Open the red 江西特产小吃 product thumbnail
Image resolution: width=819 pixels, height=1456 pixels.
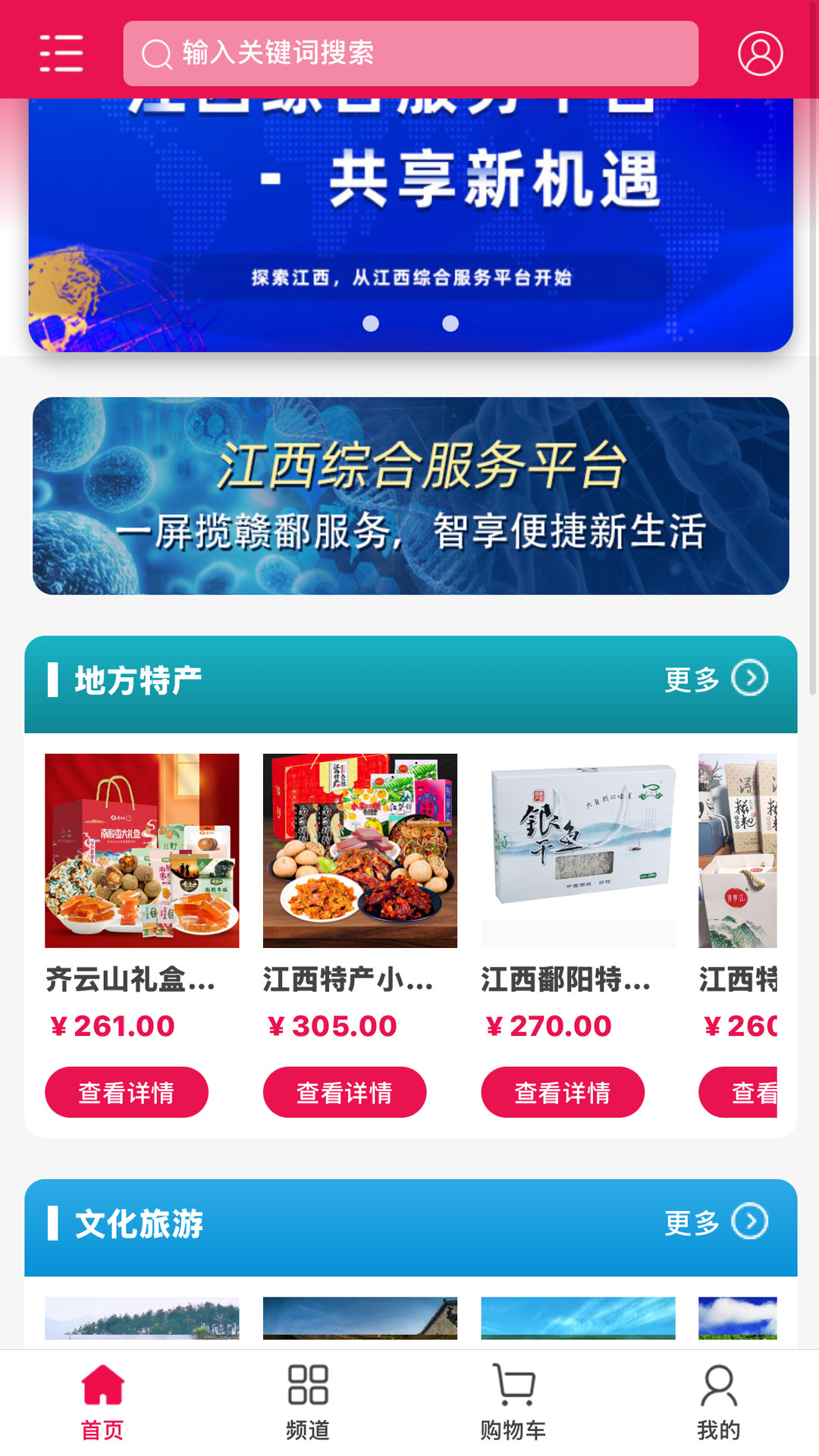(360, 849)
